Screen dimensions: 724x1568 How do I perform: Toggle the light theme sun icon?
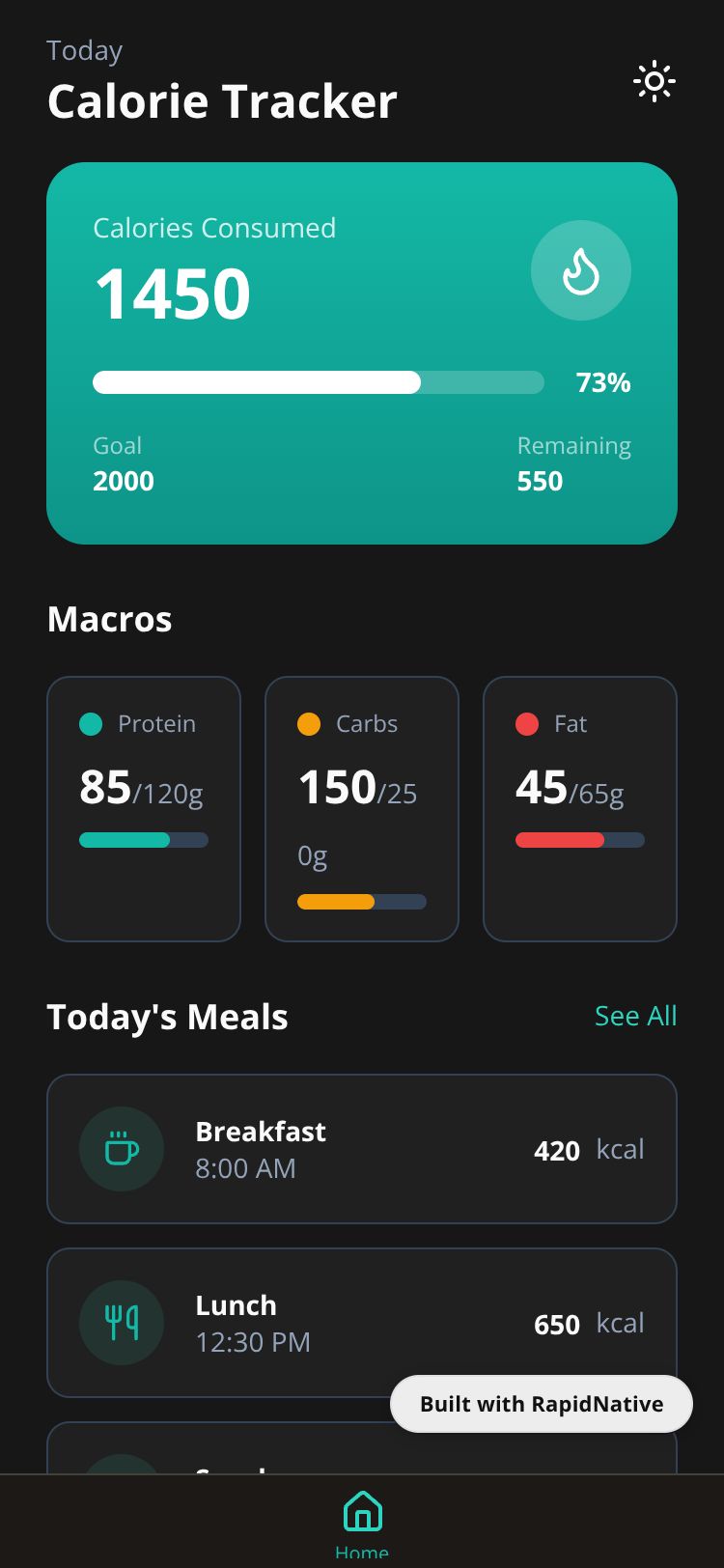pos(654,82)
